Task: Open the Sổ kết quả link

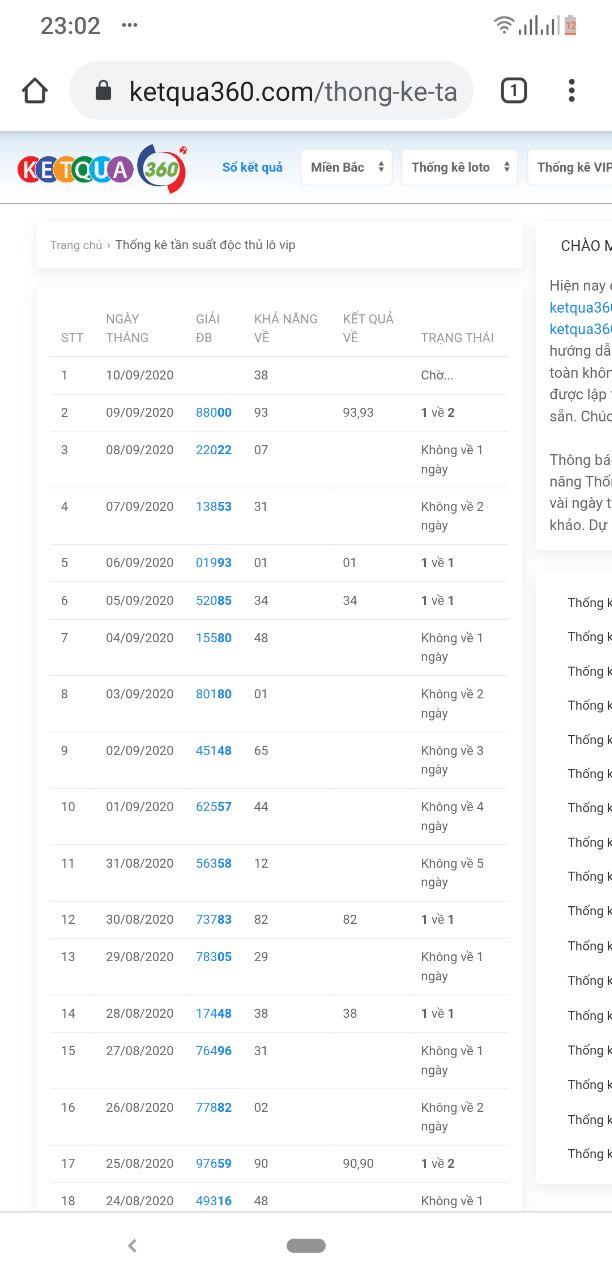Action: click(x=252, y=167)
